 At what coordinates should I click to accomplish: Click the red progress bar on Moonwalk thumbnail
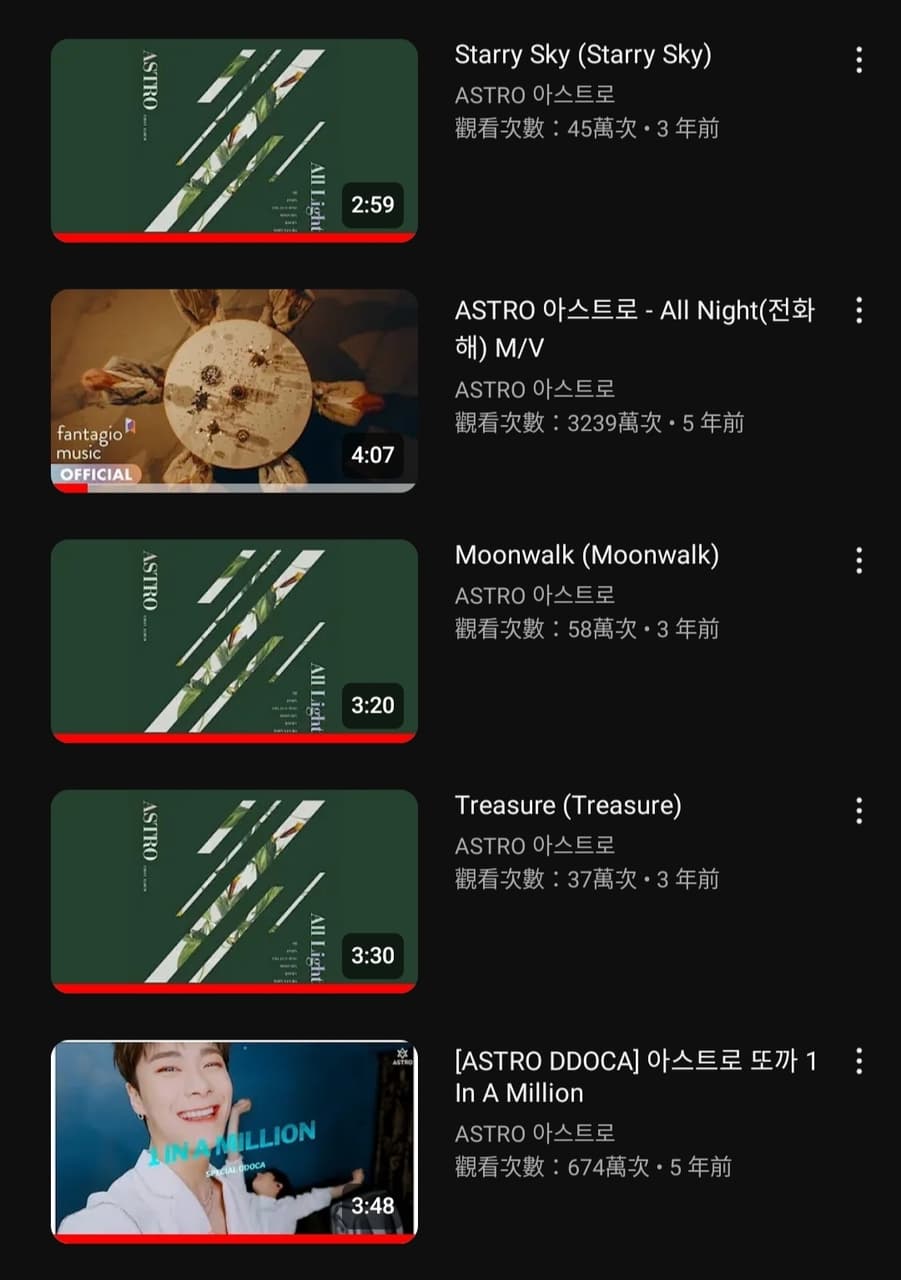point(233,735)
